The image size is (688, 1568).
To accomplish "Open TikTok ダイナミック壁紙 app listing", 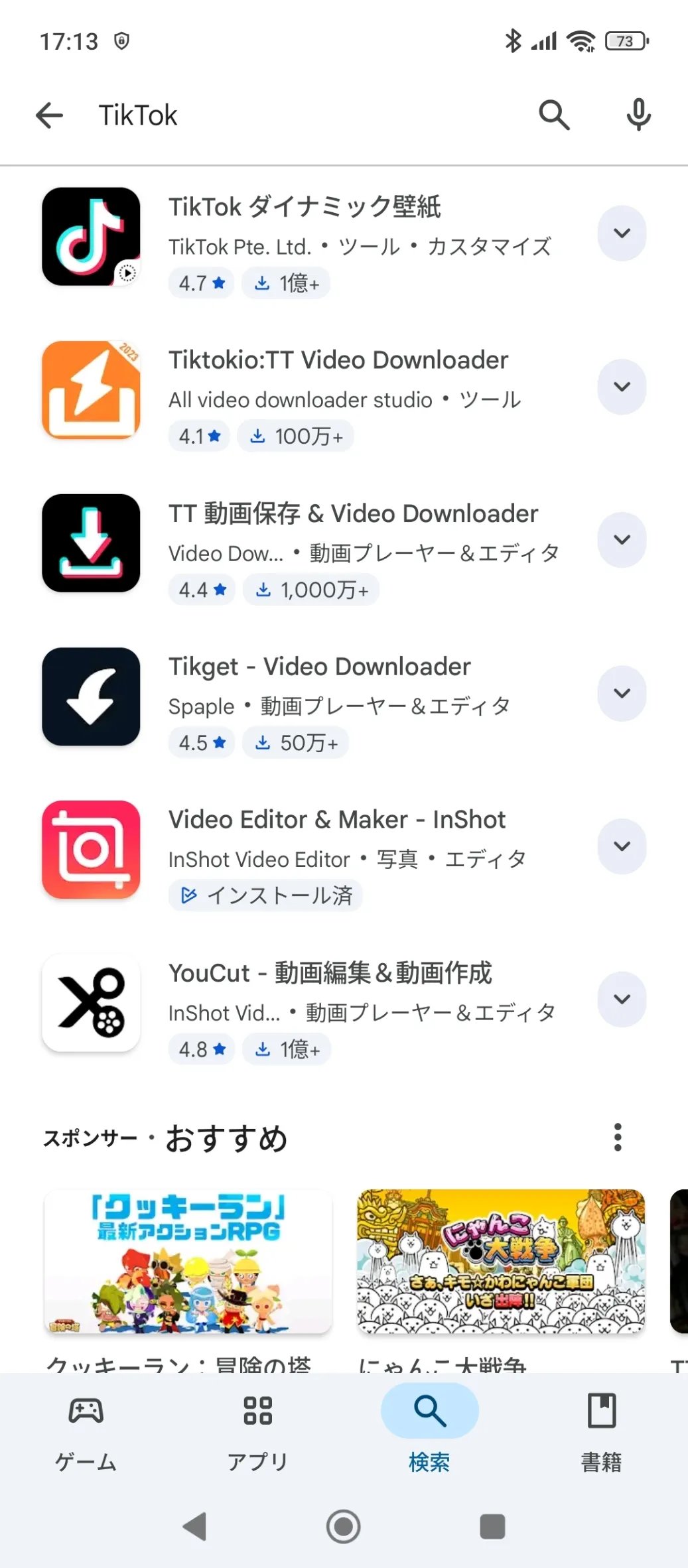I will pyautogui.click(x=304, y=207).
